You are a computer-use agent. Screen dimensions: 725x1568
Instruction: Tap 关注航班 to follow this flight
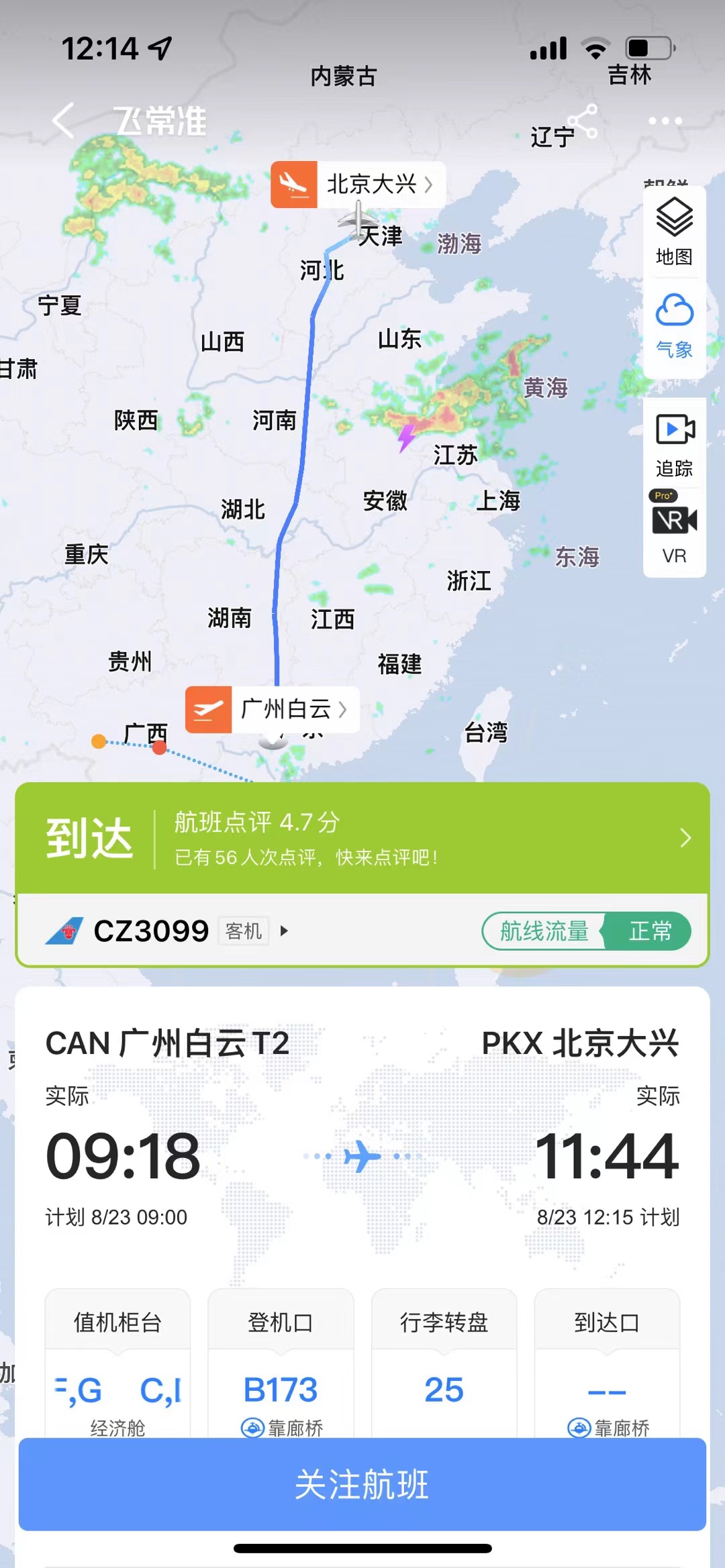tap(362, 1483)
